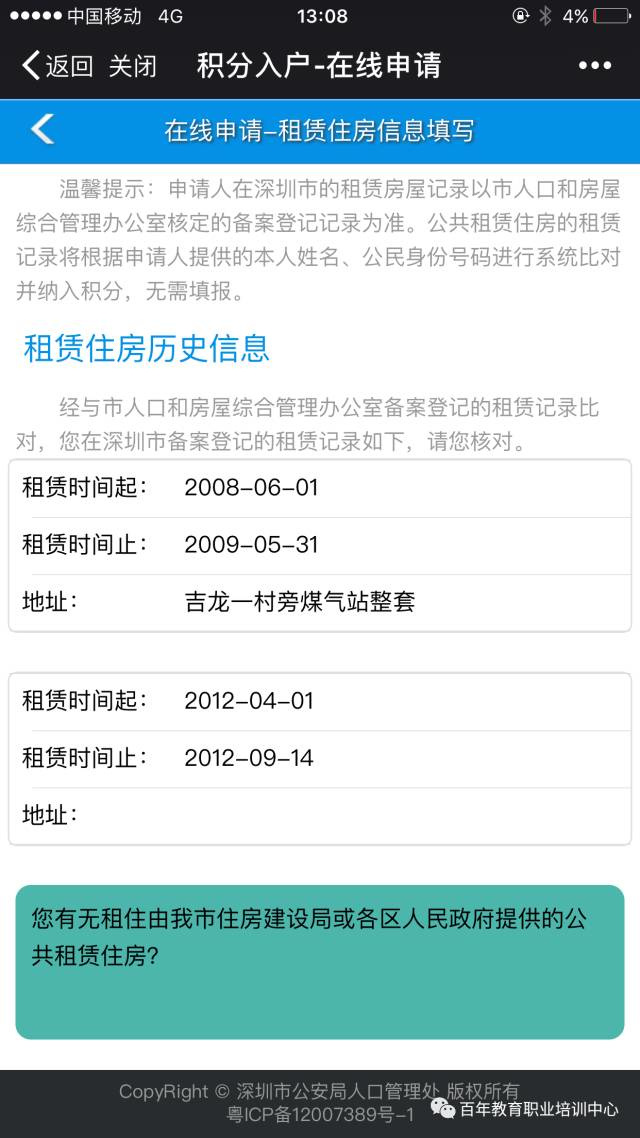Tap the back arrow in the blue header

pos(42,129)
